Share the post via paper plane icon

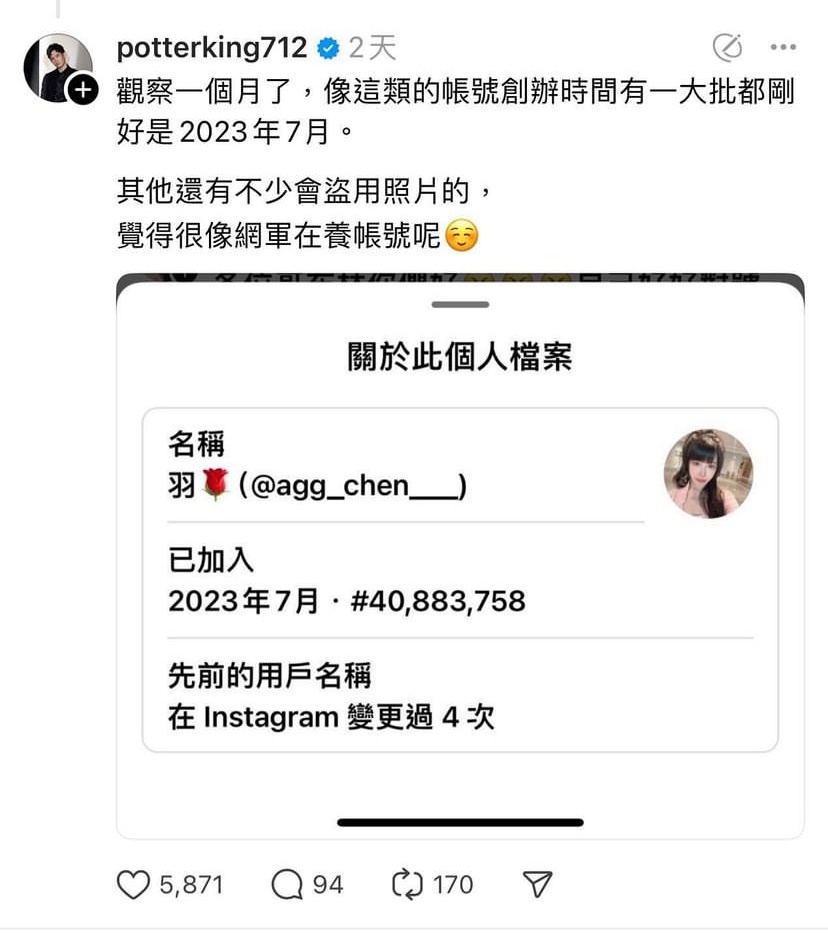pos(537,884)
